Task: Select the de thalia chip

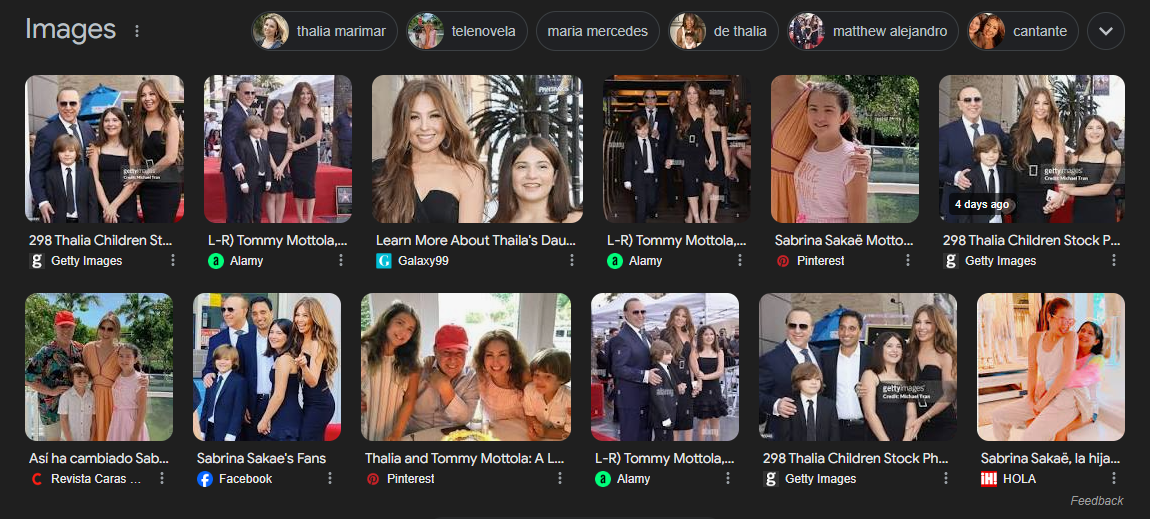Action: [x=723, y=31]
